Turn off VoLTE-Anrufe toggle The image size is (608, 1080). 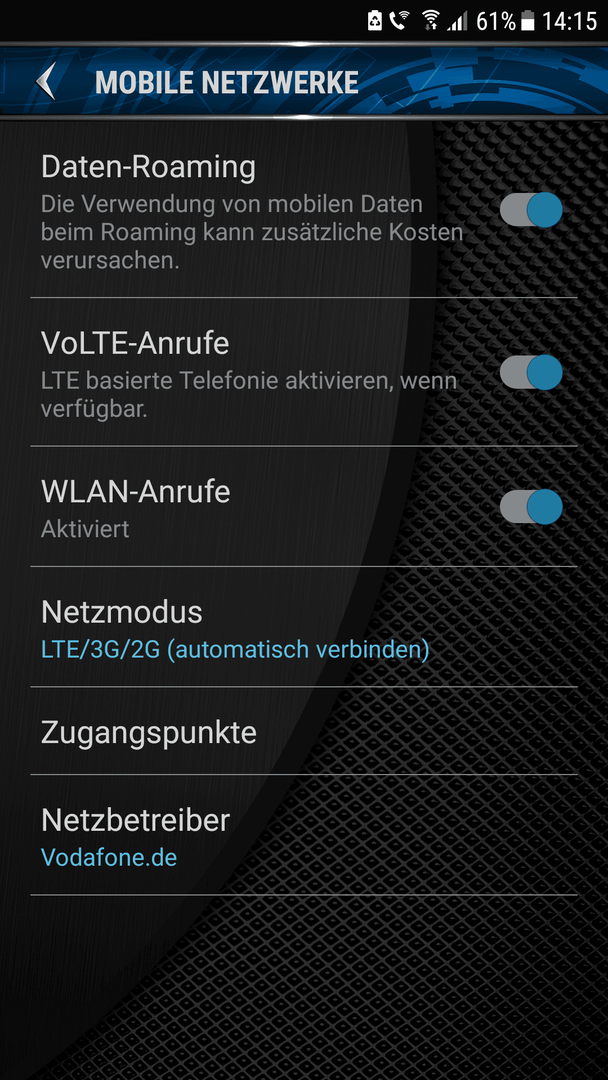click(531, 373)
